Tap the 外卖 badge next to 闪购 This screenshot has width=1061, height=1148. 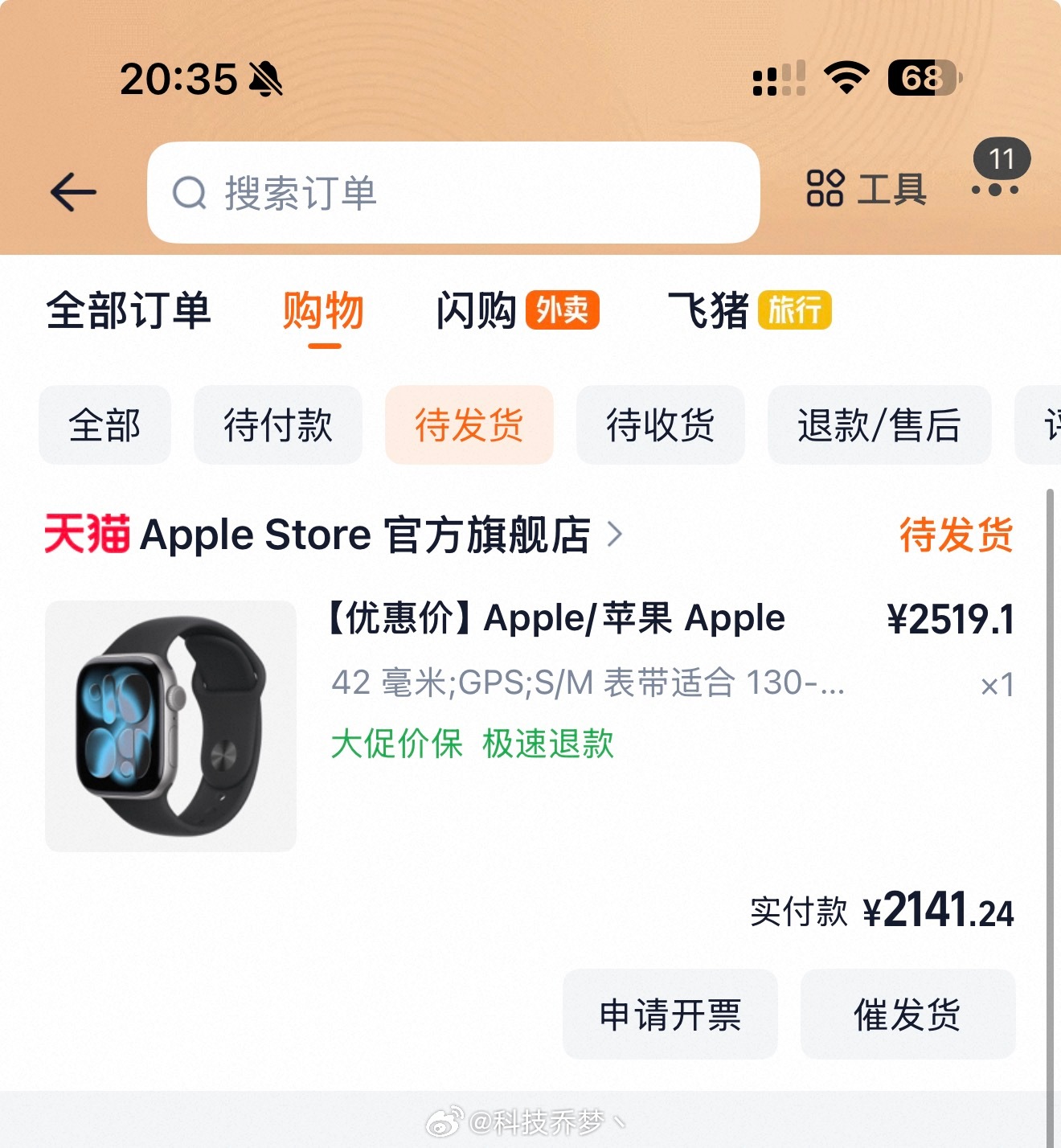coord(562,310)
